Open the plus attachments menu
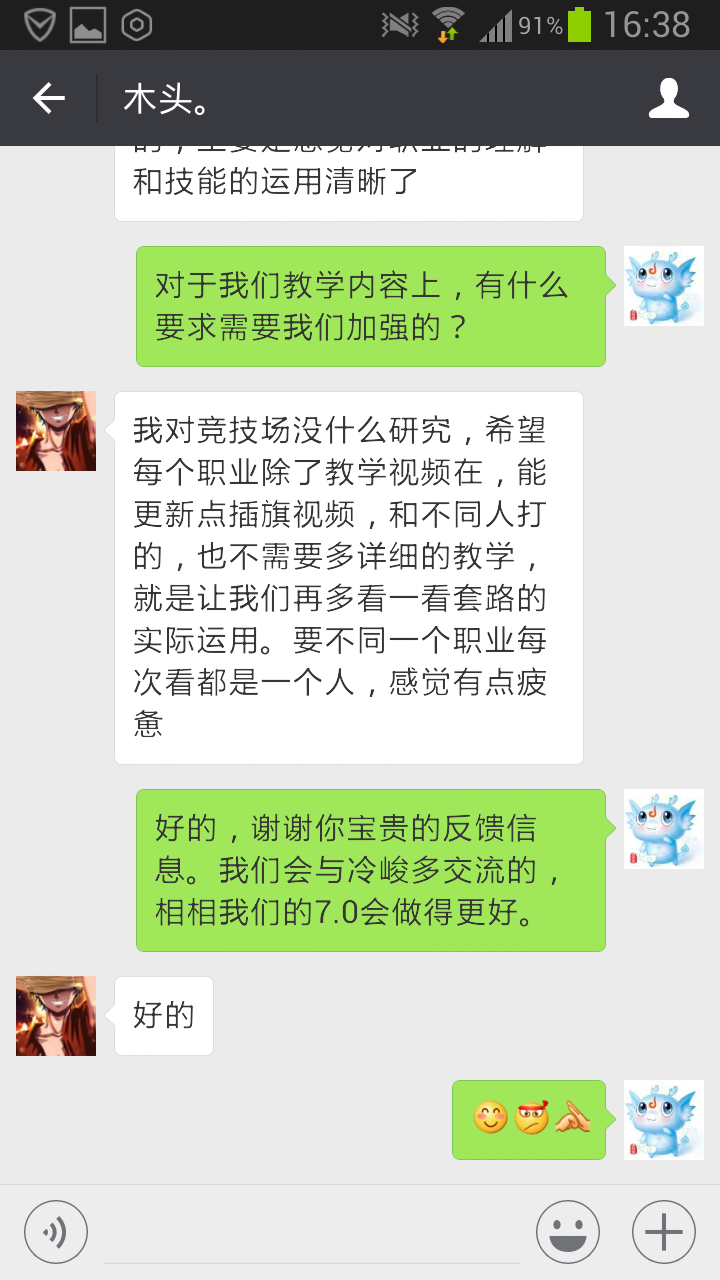Screen dimensions: 720x1280 coord(664,1232)
